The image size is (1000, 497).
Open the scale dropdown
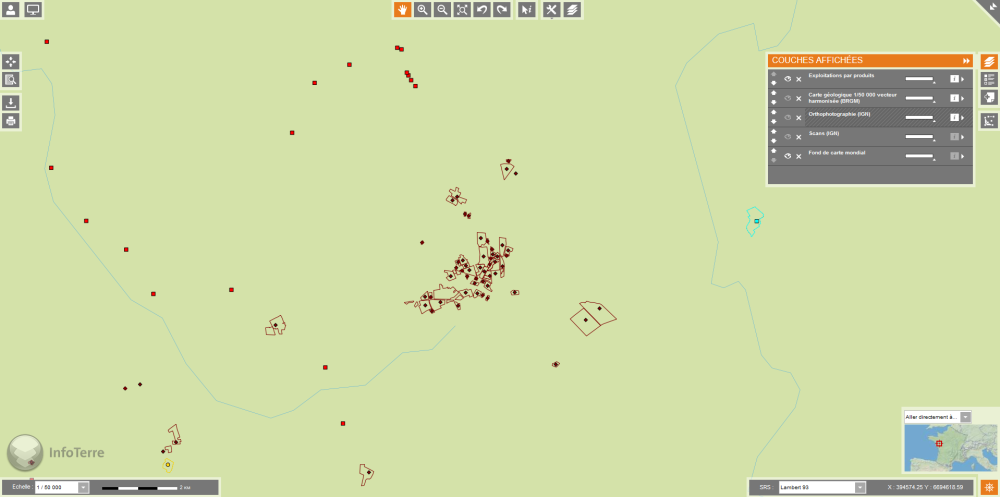click(x=83, y=487)
